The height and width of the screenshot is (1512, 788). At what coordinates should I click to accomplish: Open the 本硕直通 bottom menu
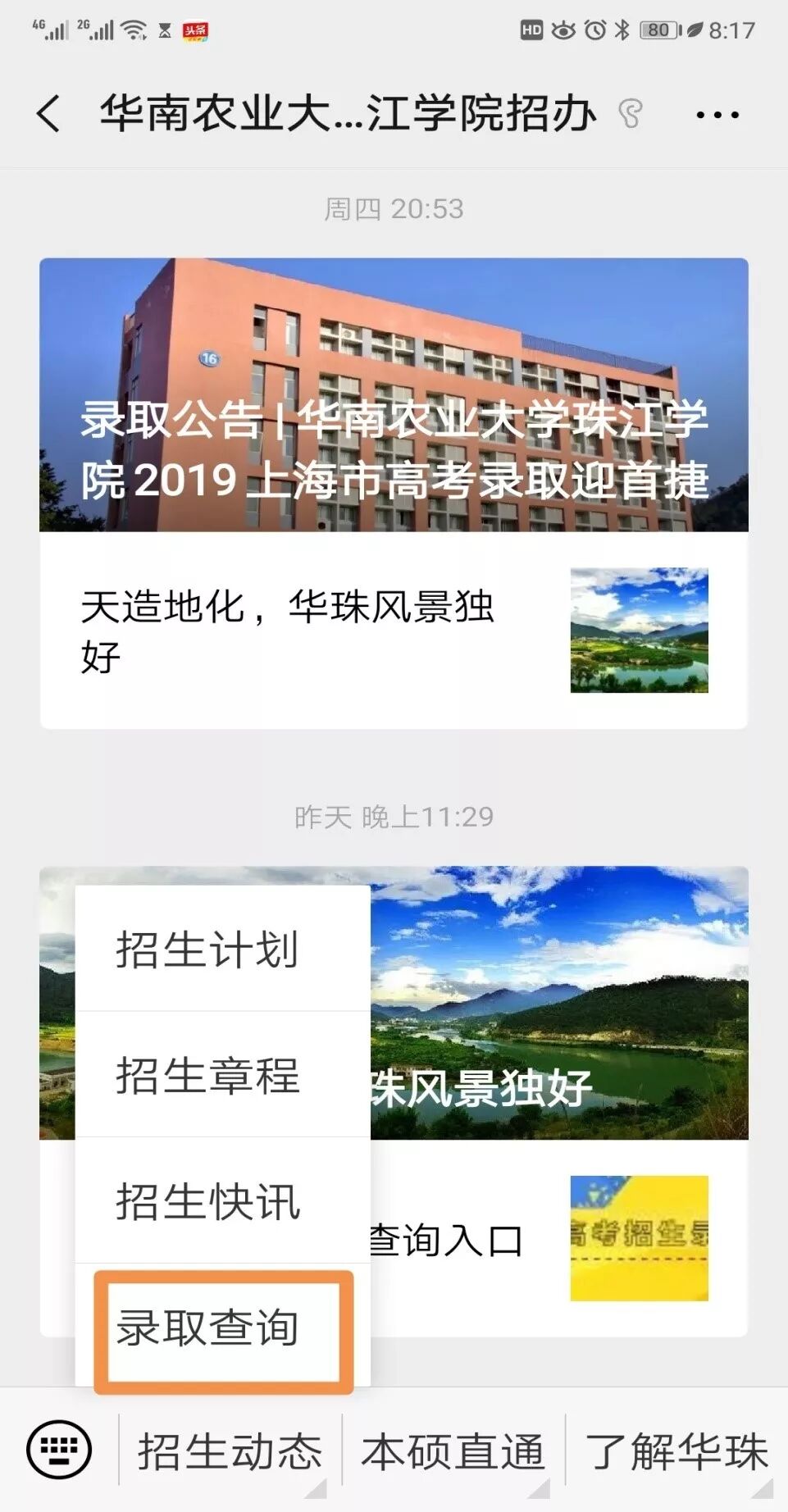click(x=453, y=1451)
